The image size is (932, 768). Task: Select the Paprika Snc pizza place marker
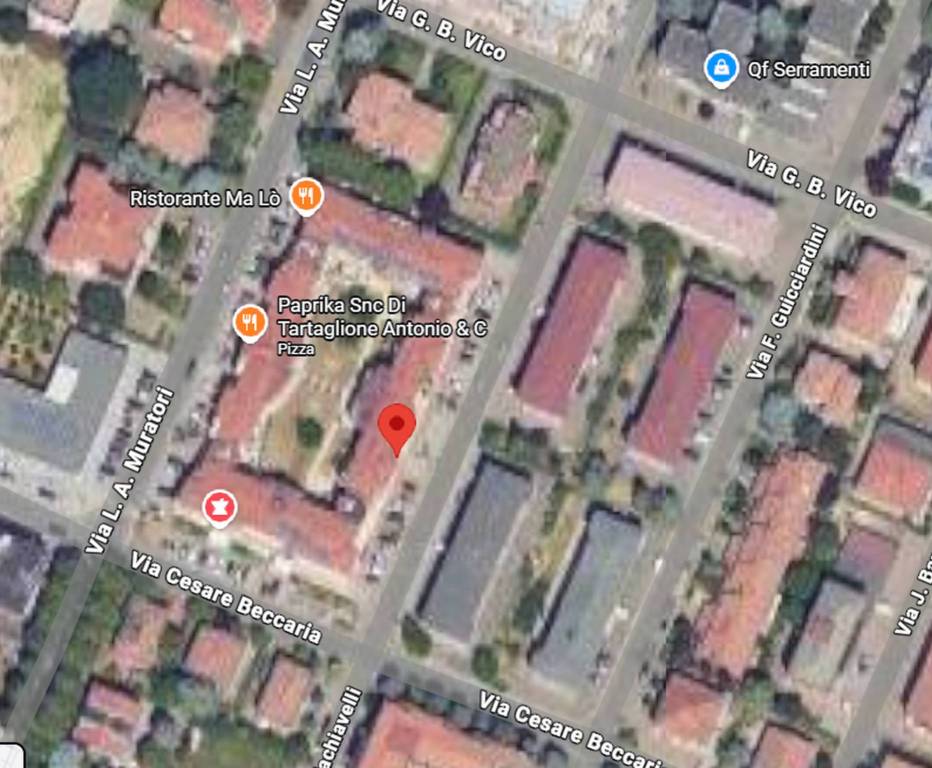(249, 322)
